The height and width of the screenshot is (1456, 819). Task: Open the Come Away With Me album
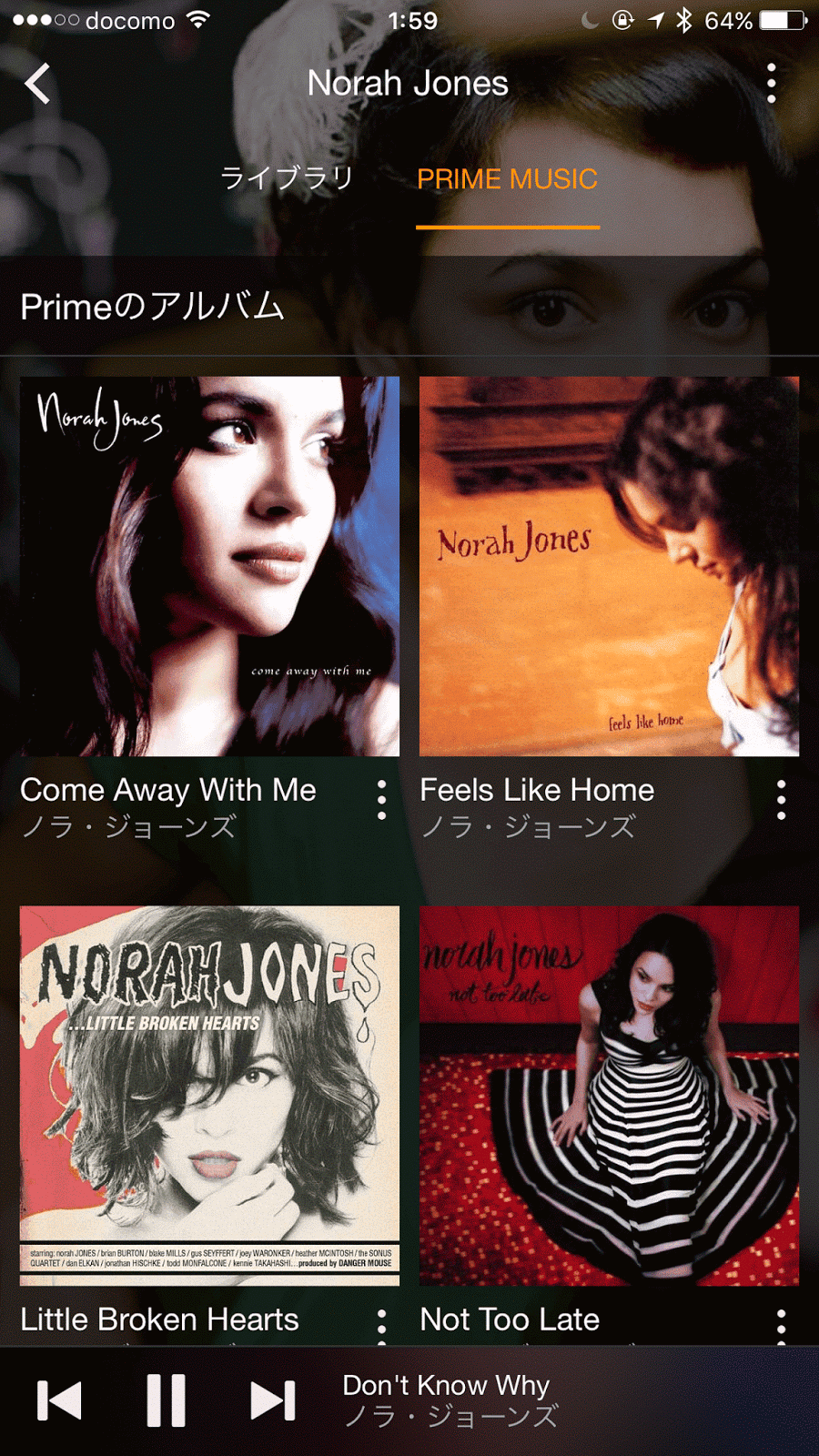[209, 566]
